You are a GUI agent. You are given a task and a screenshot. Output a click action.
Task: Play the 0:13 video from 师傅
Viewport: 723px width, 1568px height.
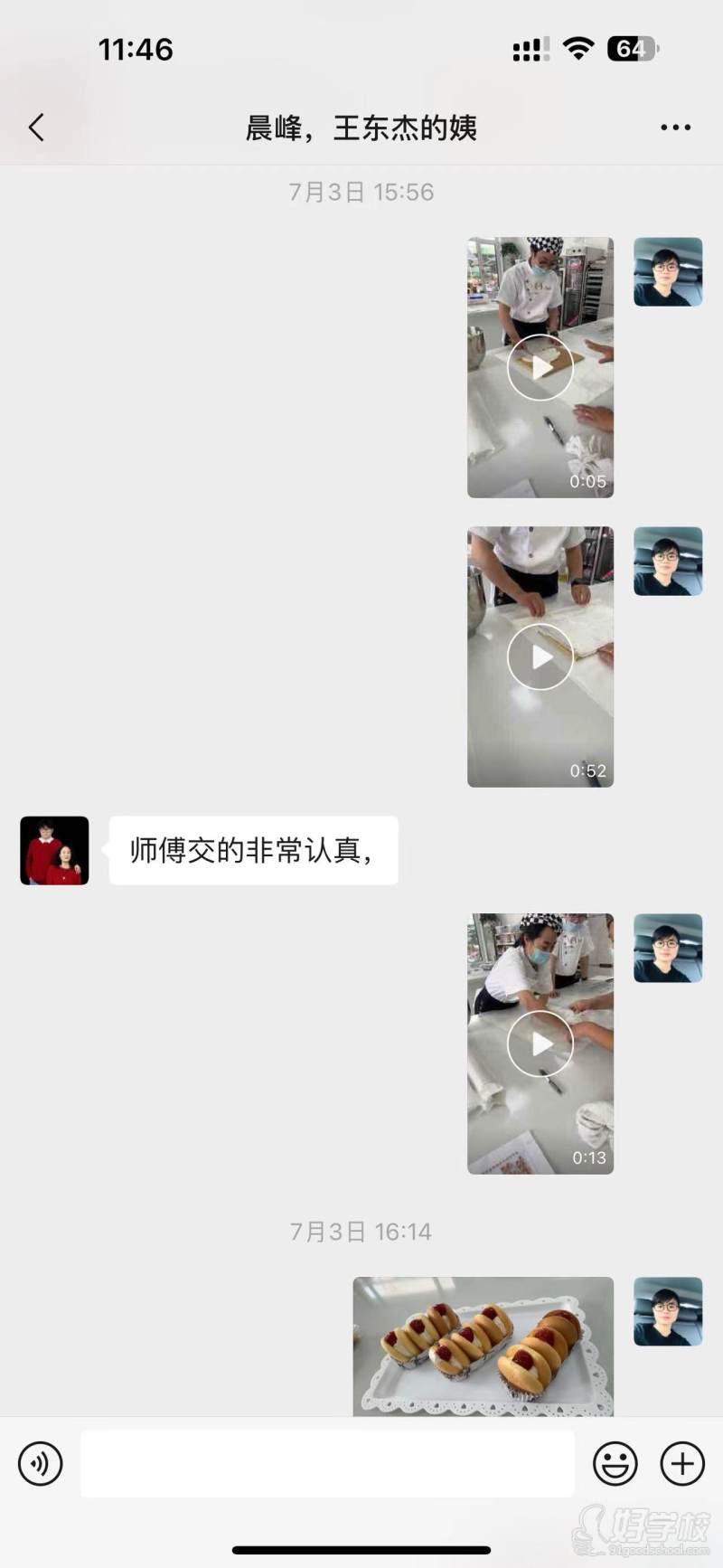(x=540, y=1043)
